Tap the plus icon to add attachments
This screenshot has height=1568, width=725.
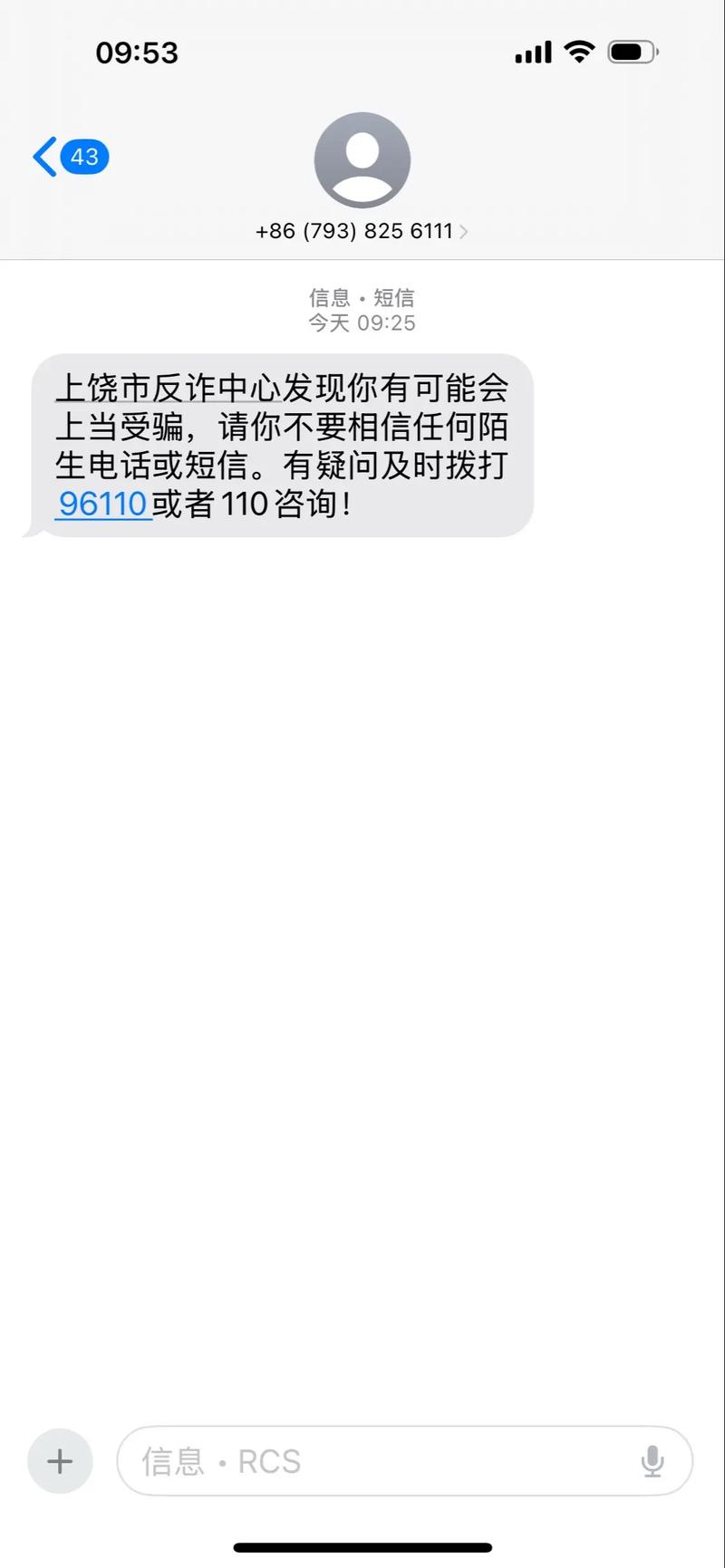(x=59, y=1461)
